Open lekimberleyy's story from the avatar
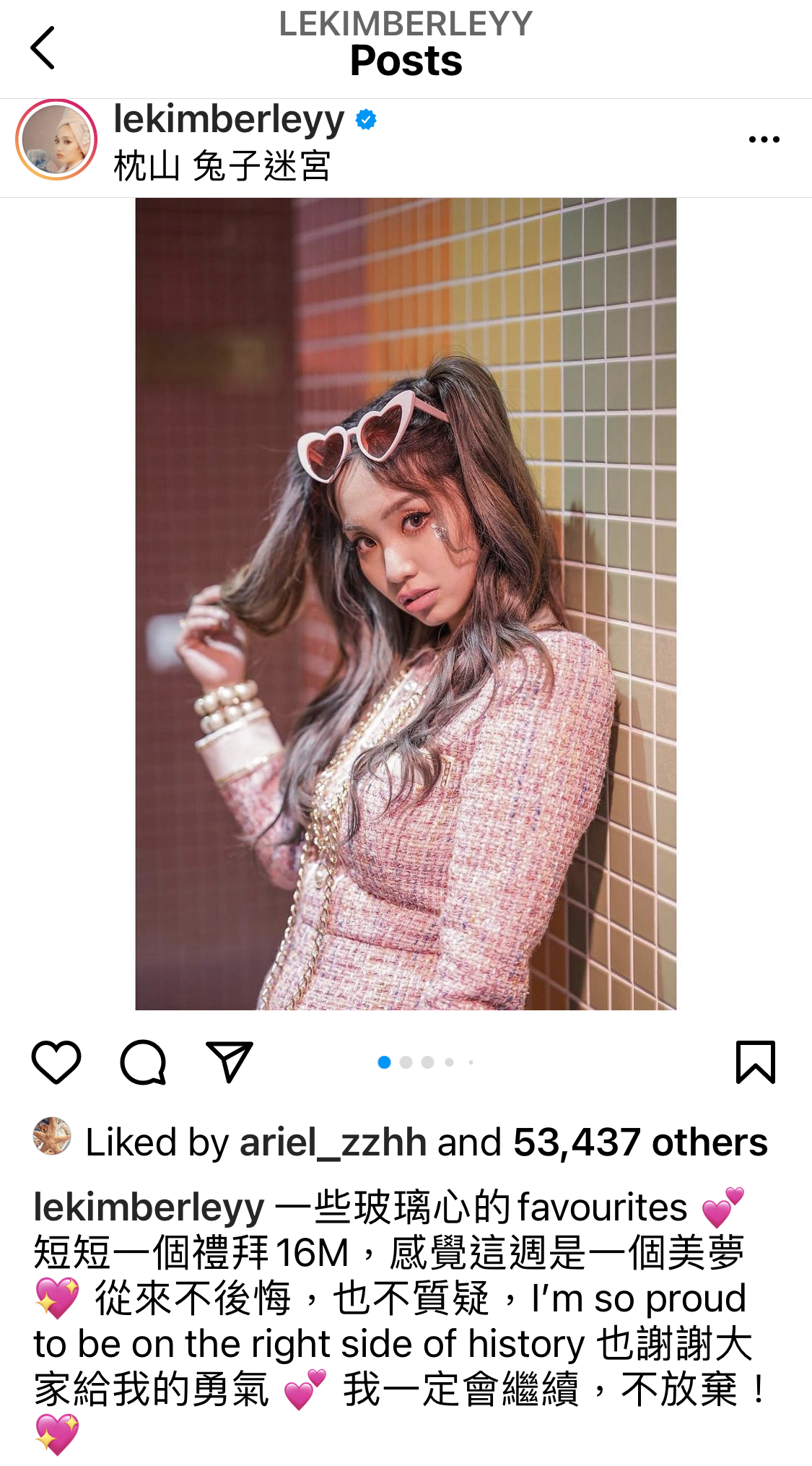Image resolution: width=812 pixels, height=1466 pixels. tap(56, 139)
